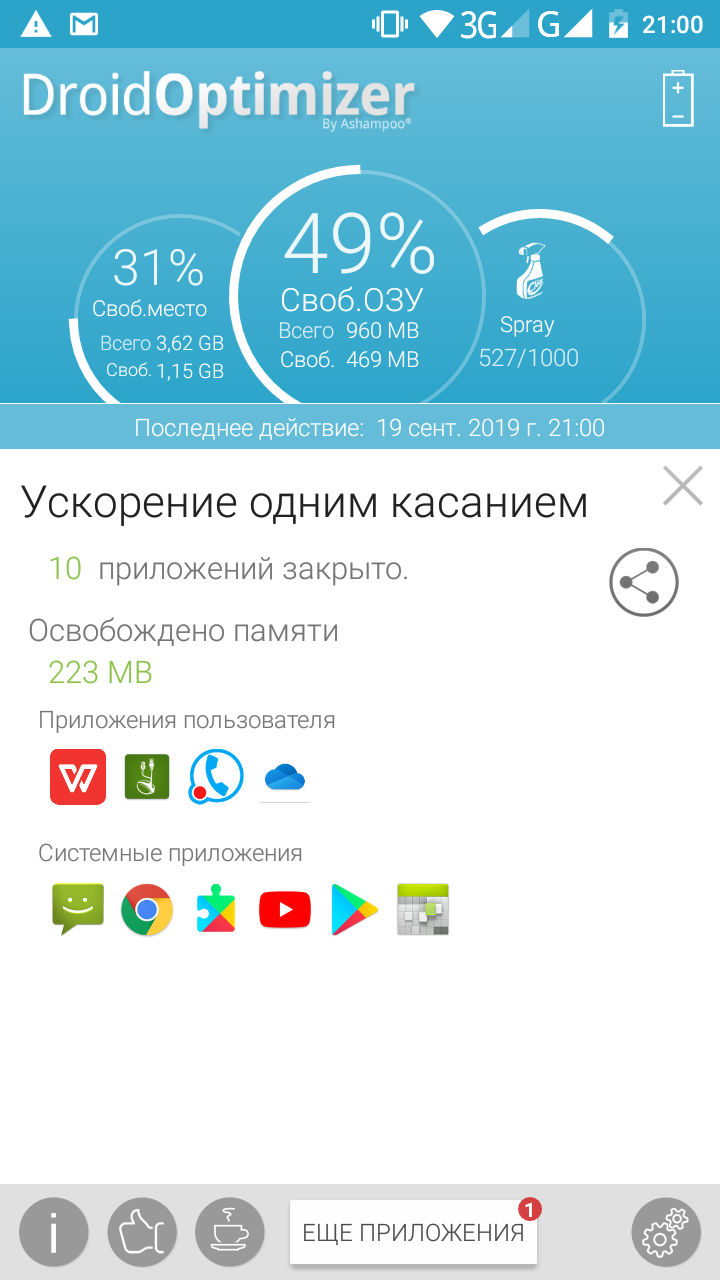Open the Spray cleaner circle
This screenshot has height=1280, width=720.
click(555, 310)
